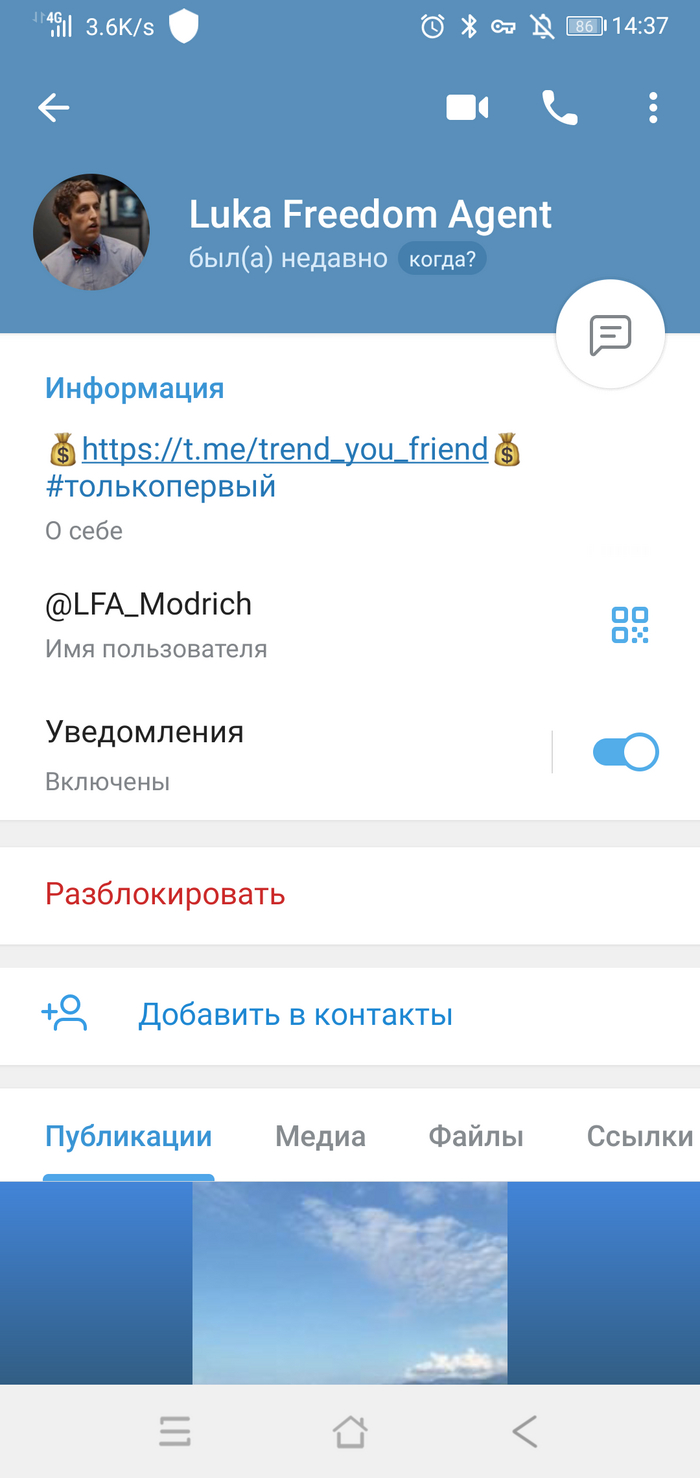Open the sky photo publication
Screen dimensions: 700x1478
(x=350, y=1282)
